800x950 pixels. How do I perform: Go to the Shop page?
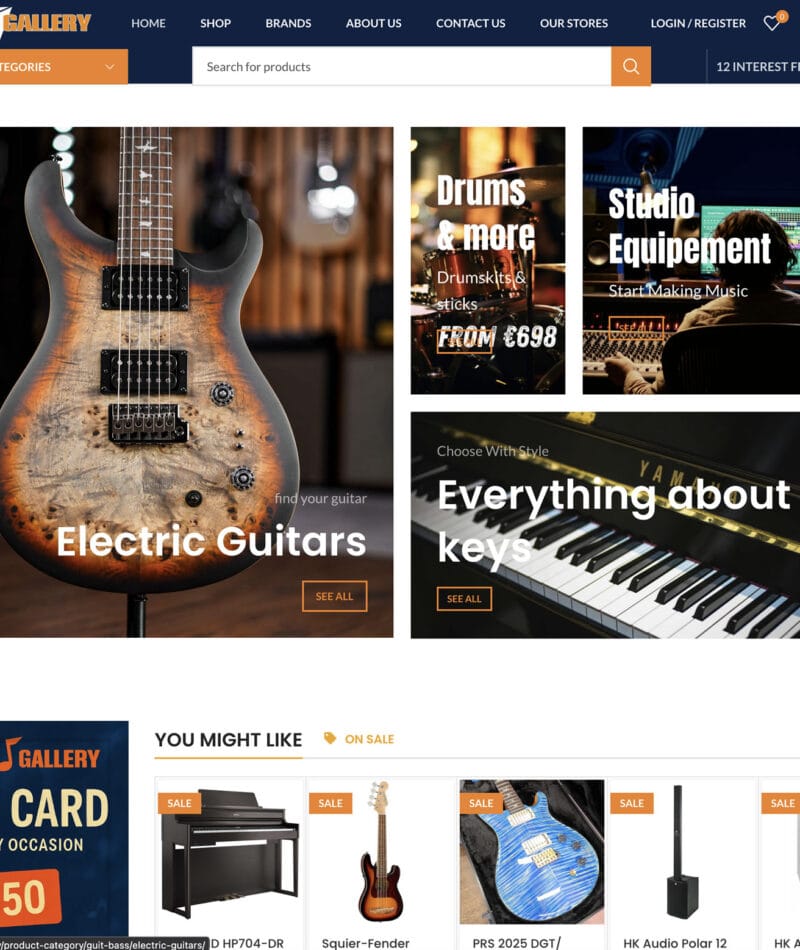pyautogui.click(x=215, y=23)
